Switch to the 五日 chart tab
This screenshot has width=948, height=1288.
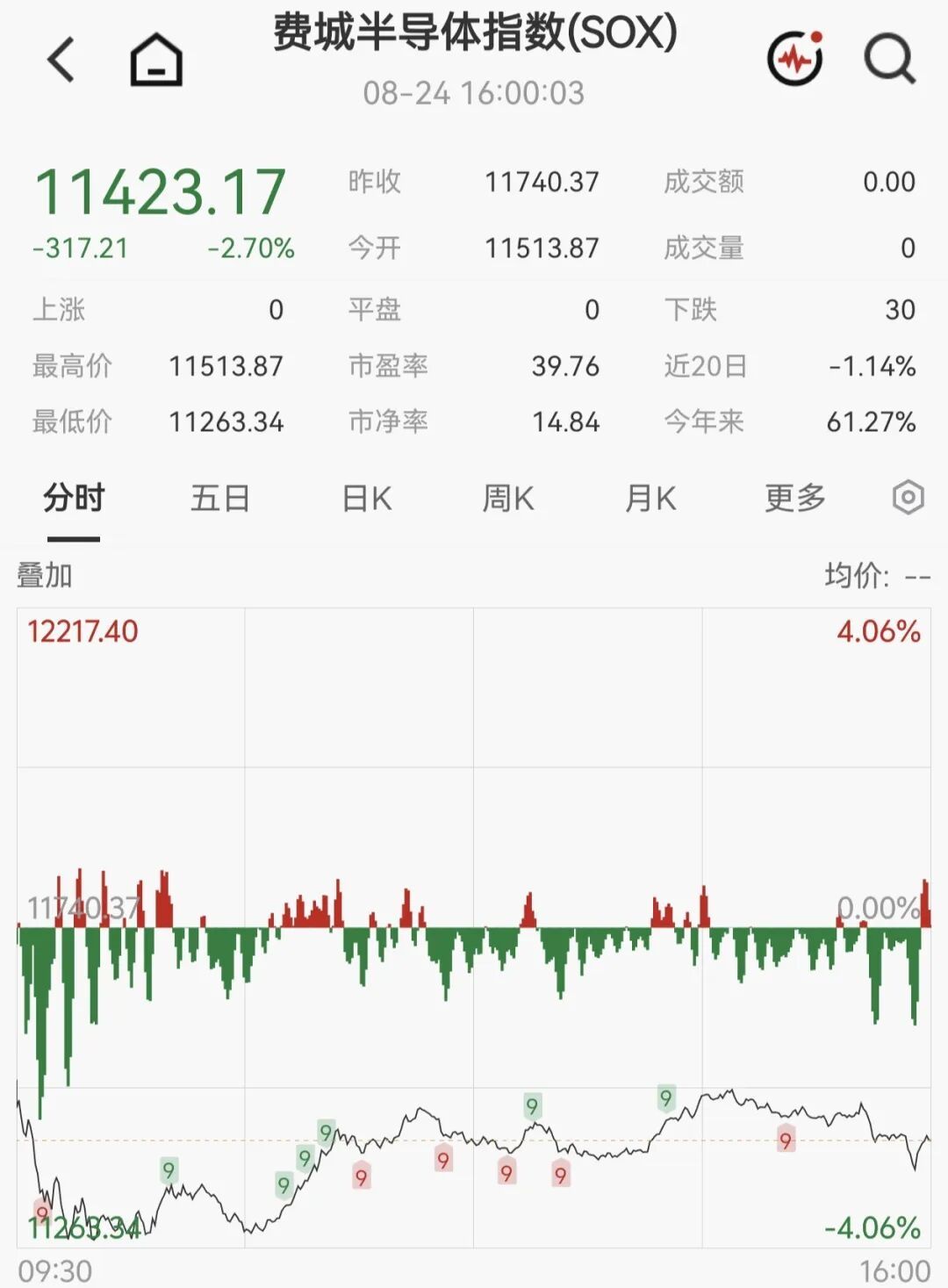tap(220, 499)
